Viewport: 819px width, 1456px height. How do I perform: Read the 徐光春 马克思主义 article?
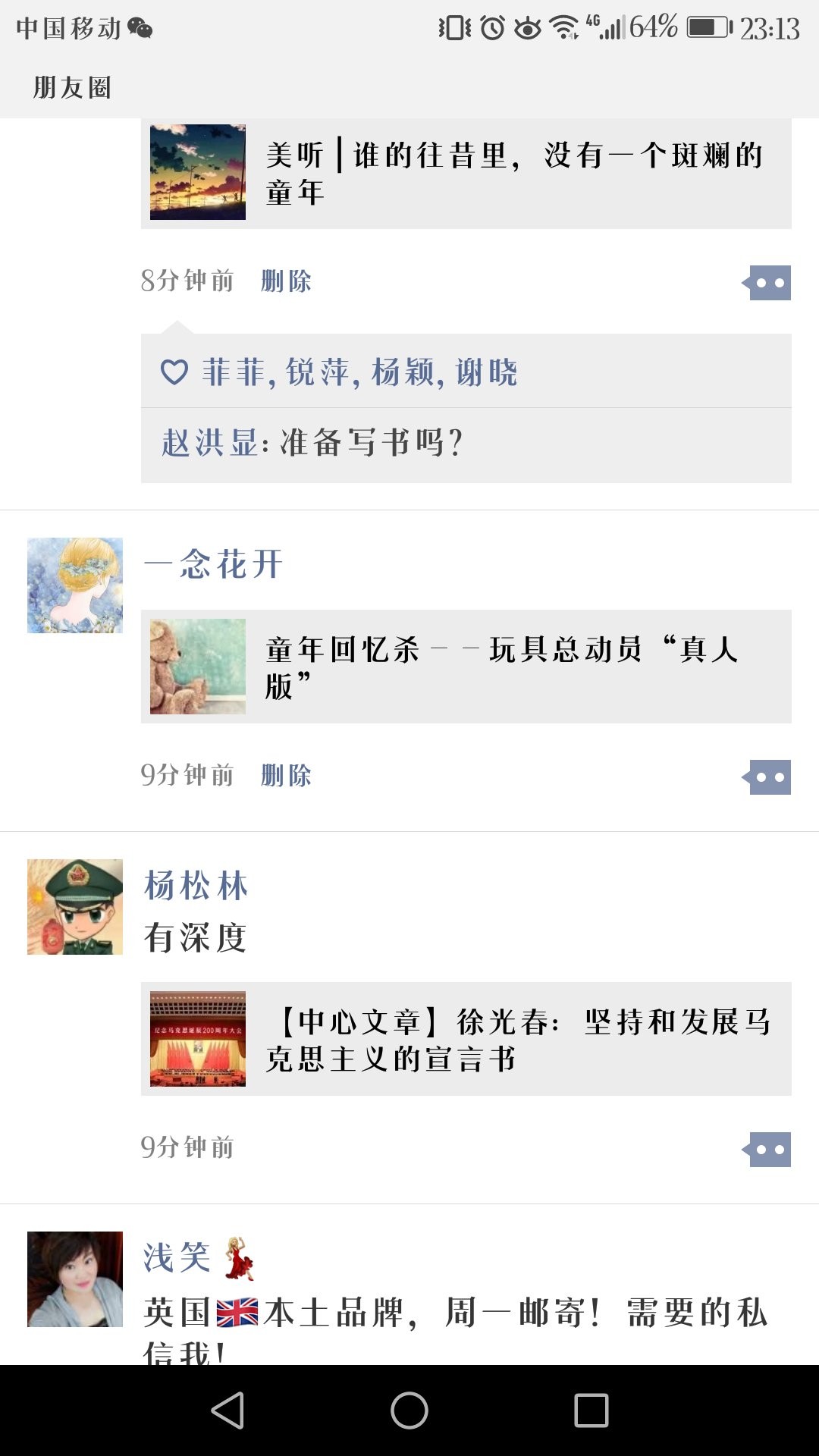click(x=466, y=1039)
